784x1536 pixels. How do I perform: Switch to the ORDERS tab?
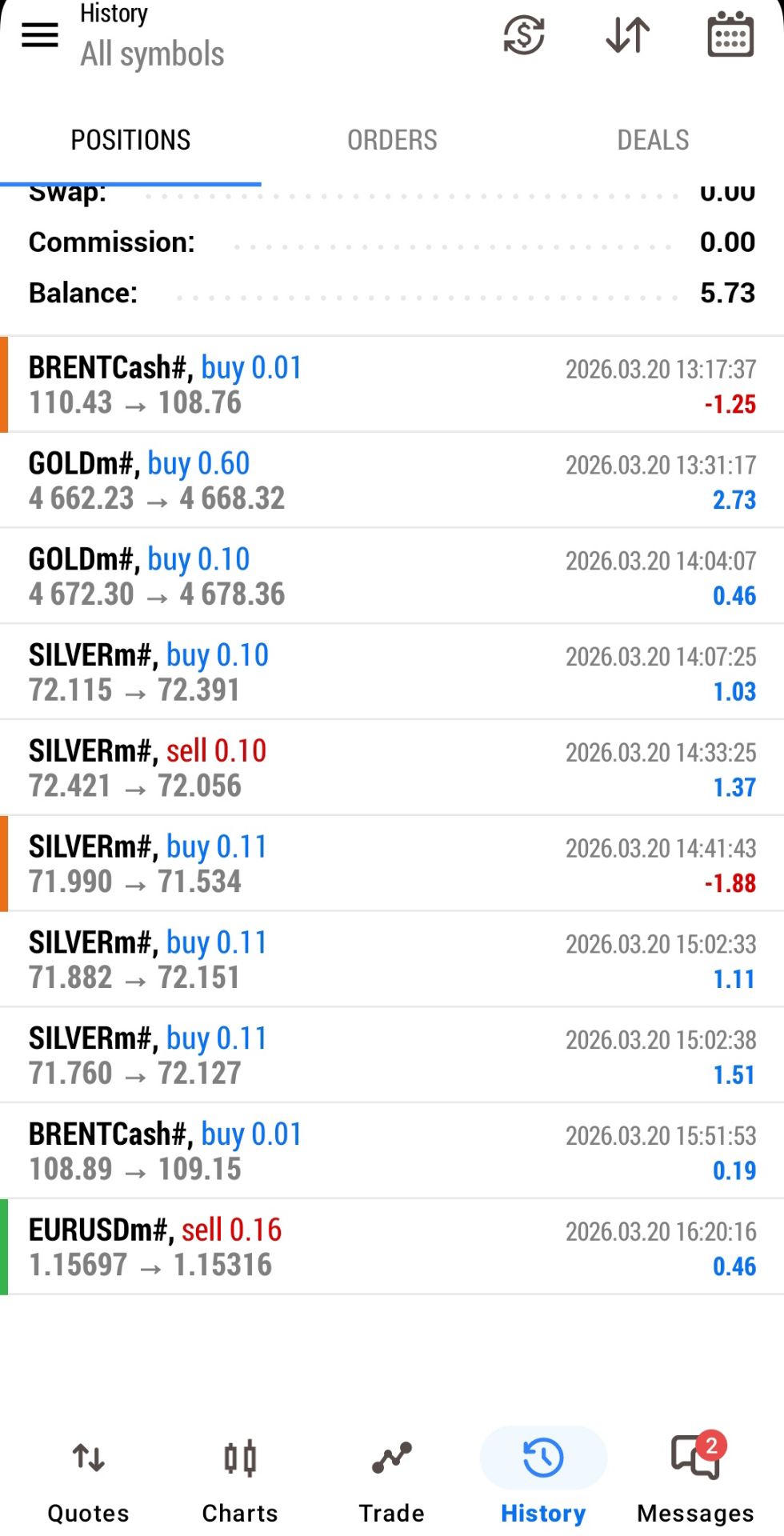coord(392,141)
